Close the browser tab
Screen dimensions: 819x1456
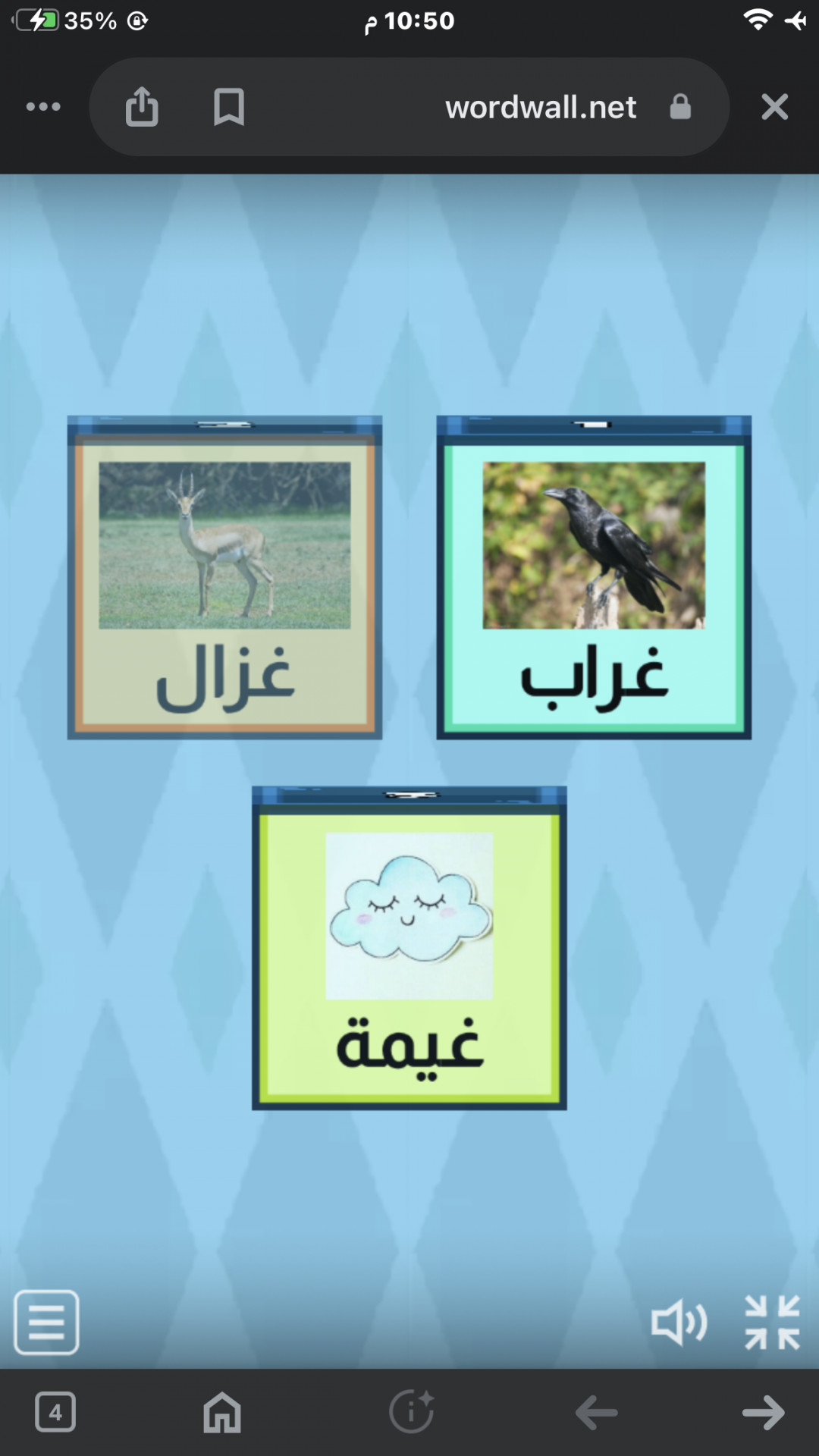click(774, 107)
